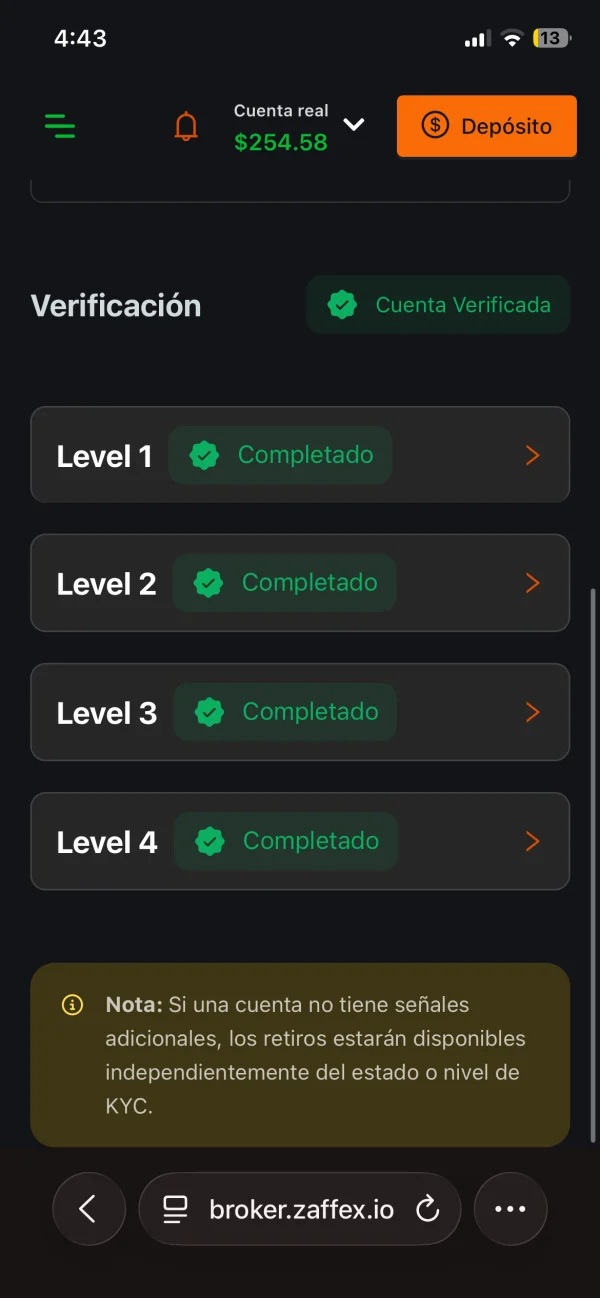Reload the broker.zaffex.io page
Viewport: 600px width, 1298px height.
(x=428, y=1209)
